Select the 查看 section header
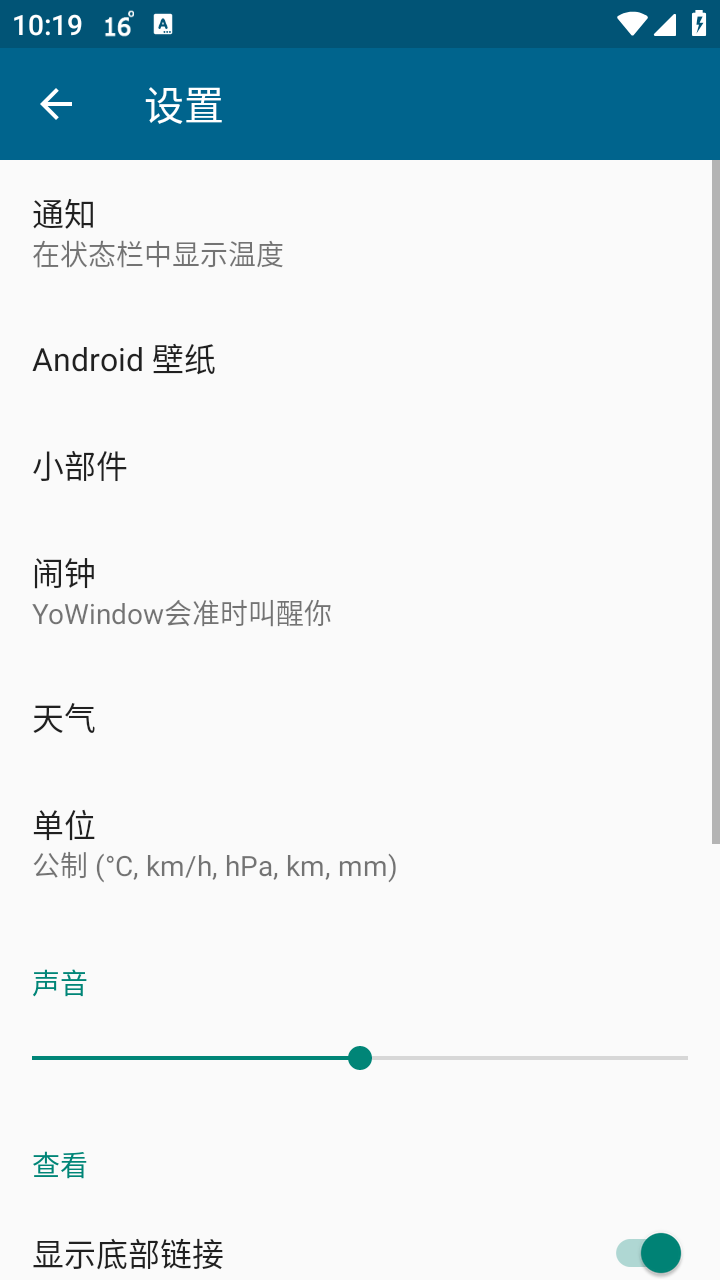 tap(59, 1165)
